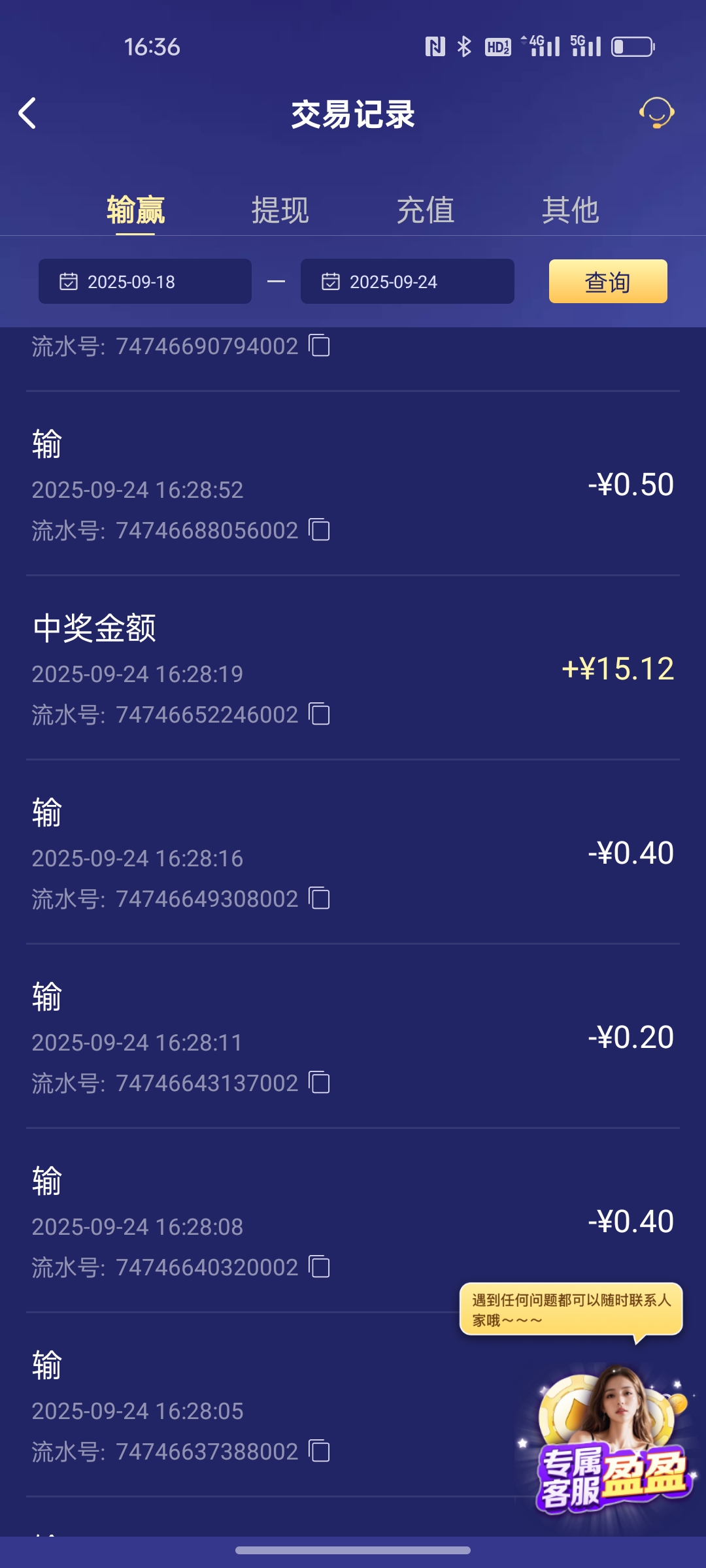
Task: Switch to the 充值 tab
Action: click(x=426, y=210)
